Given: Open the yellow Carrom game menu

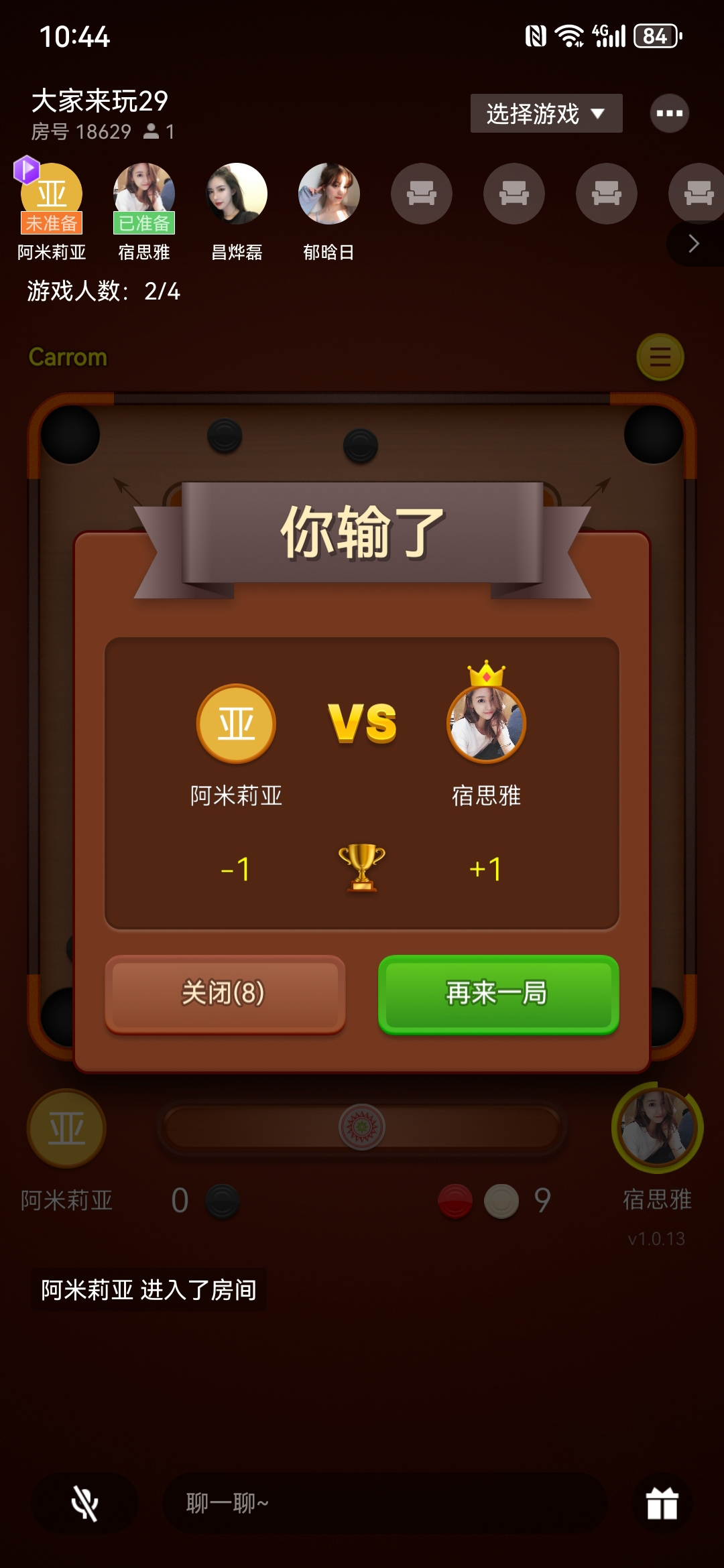Looking at the screenshot, I should coord(660,357).
